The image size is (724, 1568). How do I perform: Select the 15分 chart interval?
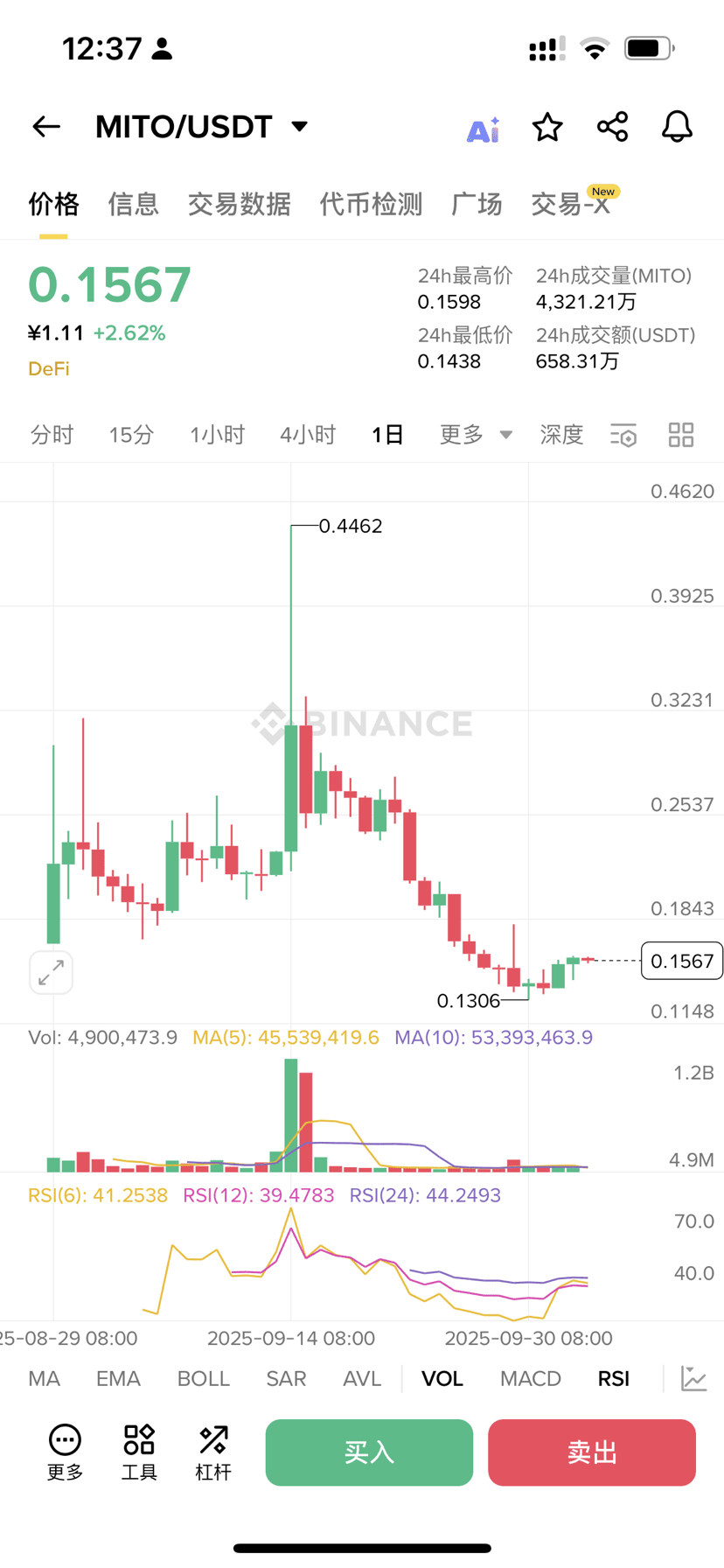tap(131, 435)
